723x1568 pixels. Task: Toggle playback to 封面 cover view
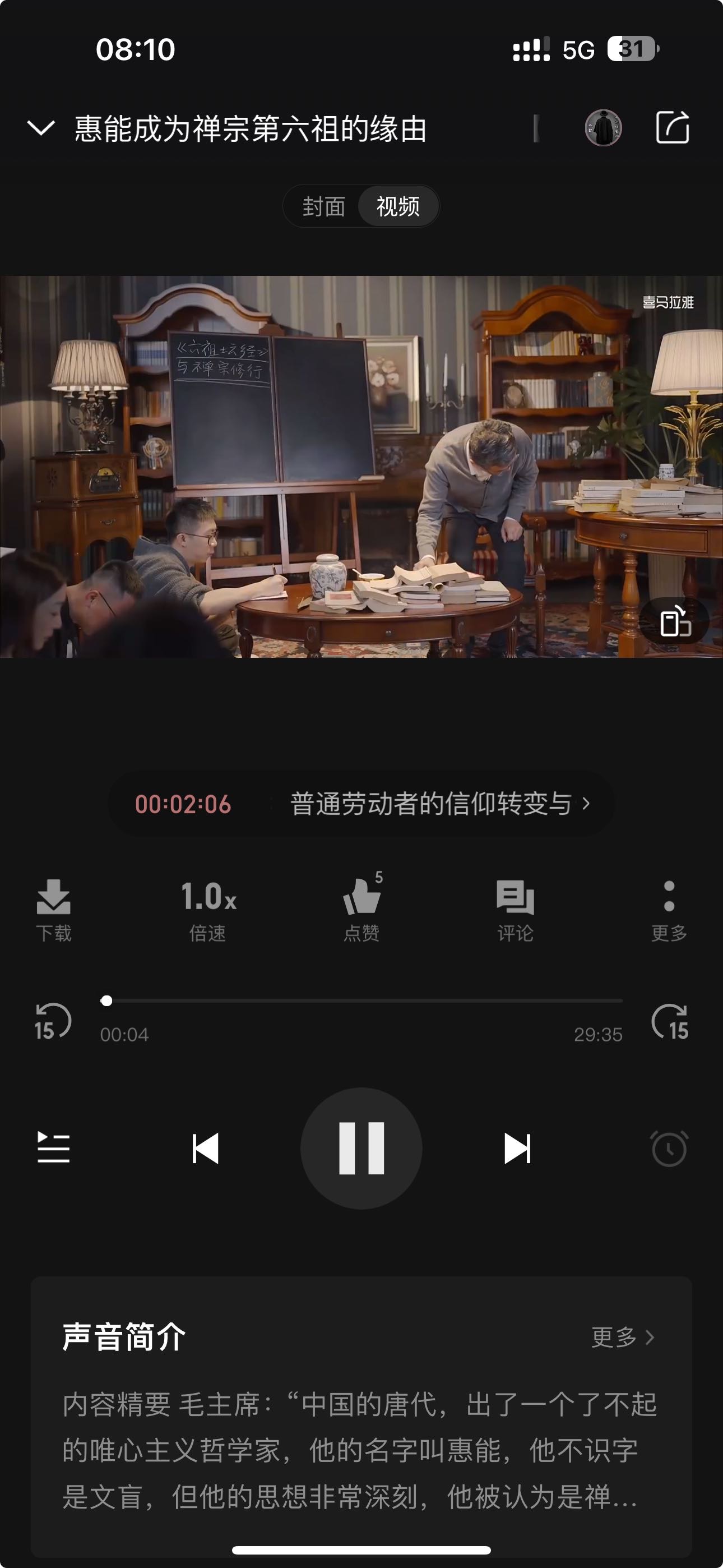325,206
